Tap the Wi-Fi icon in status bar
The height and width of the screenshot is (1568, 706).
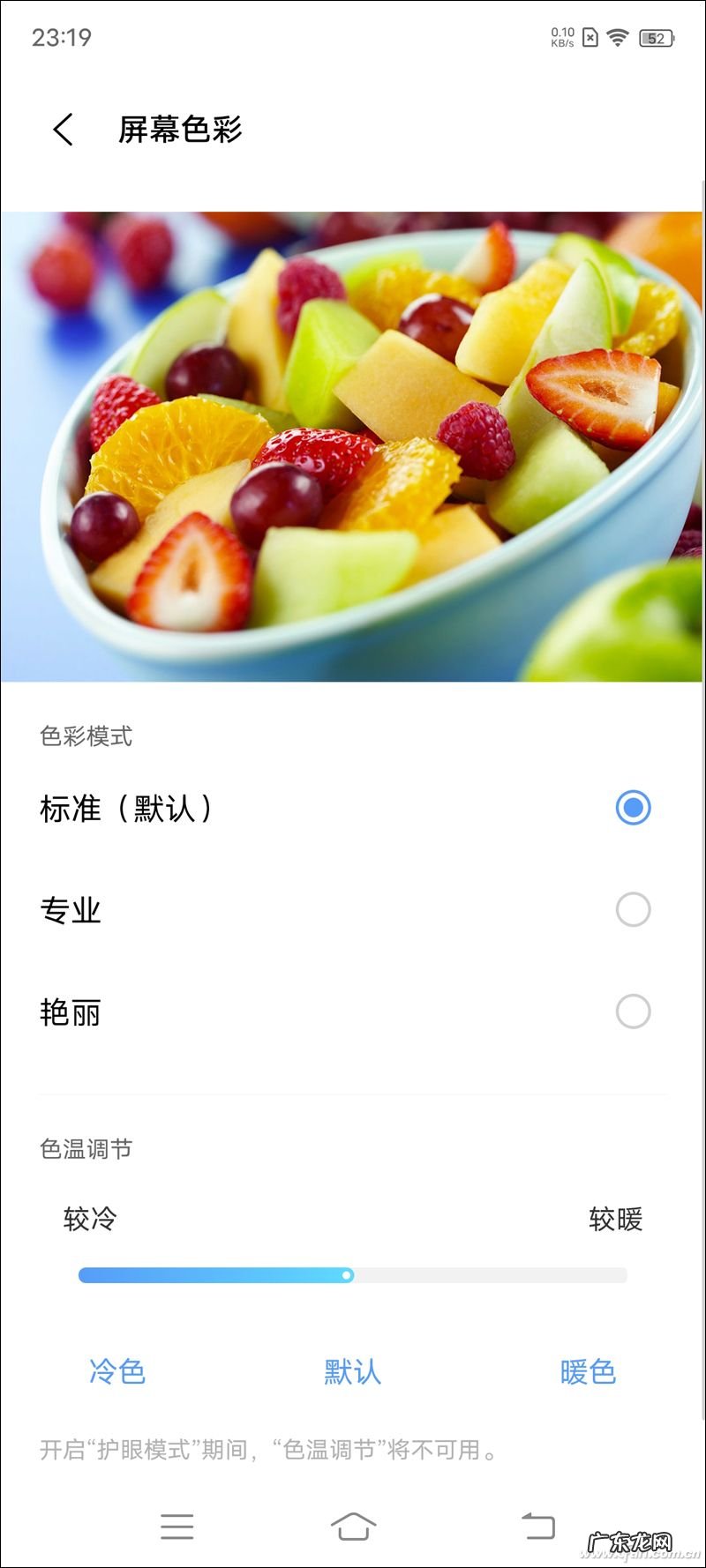tap(617, 38)
